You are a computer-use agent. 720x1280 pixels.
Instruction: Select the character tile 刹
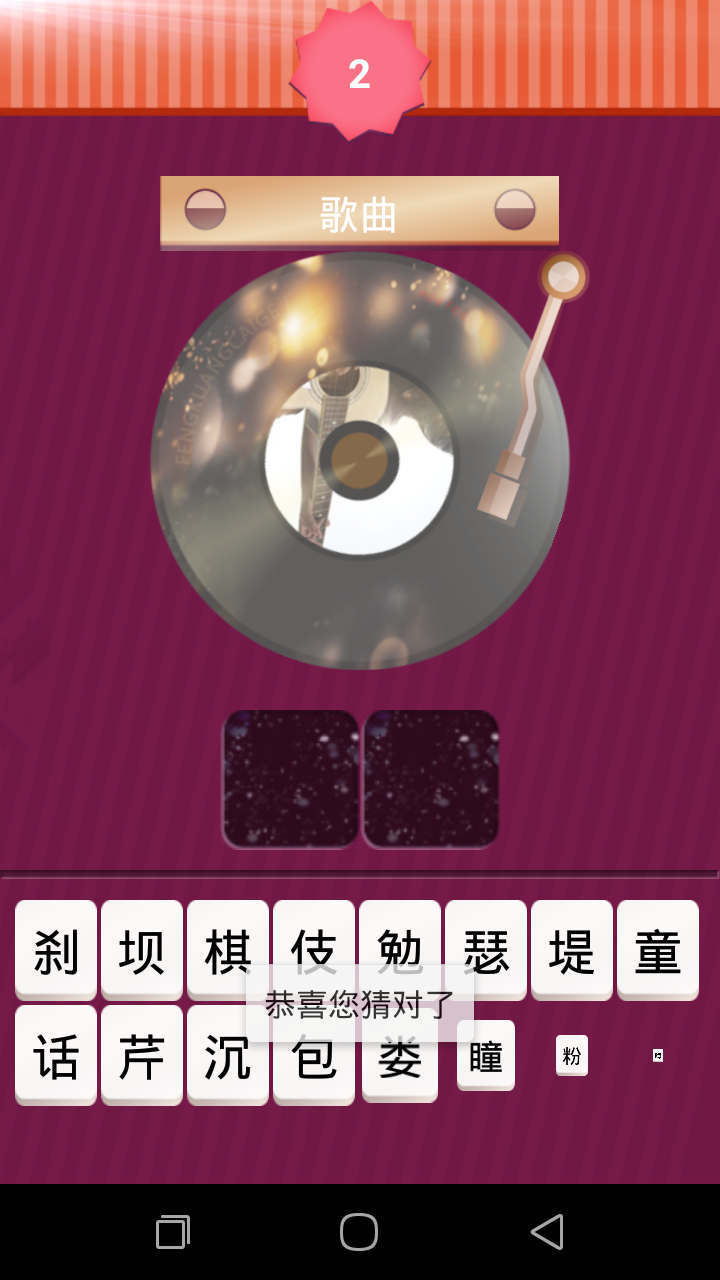tap(56, 949)
